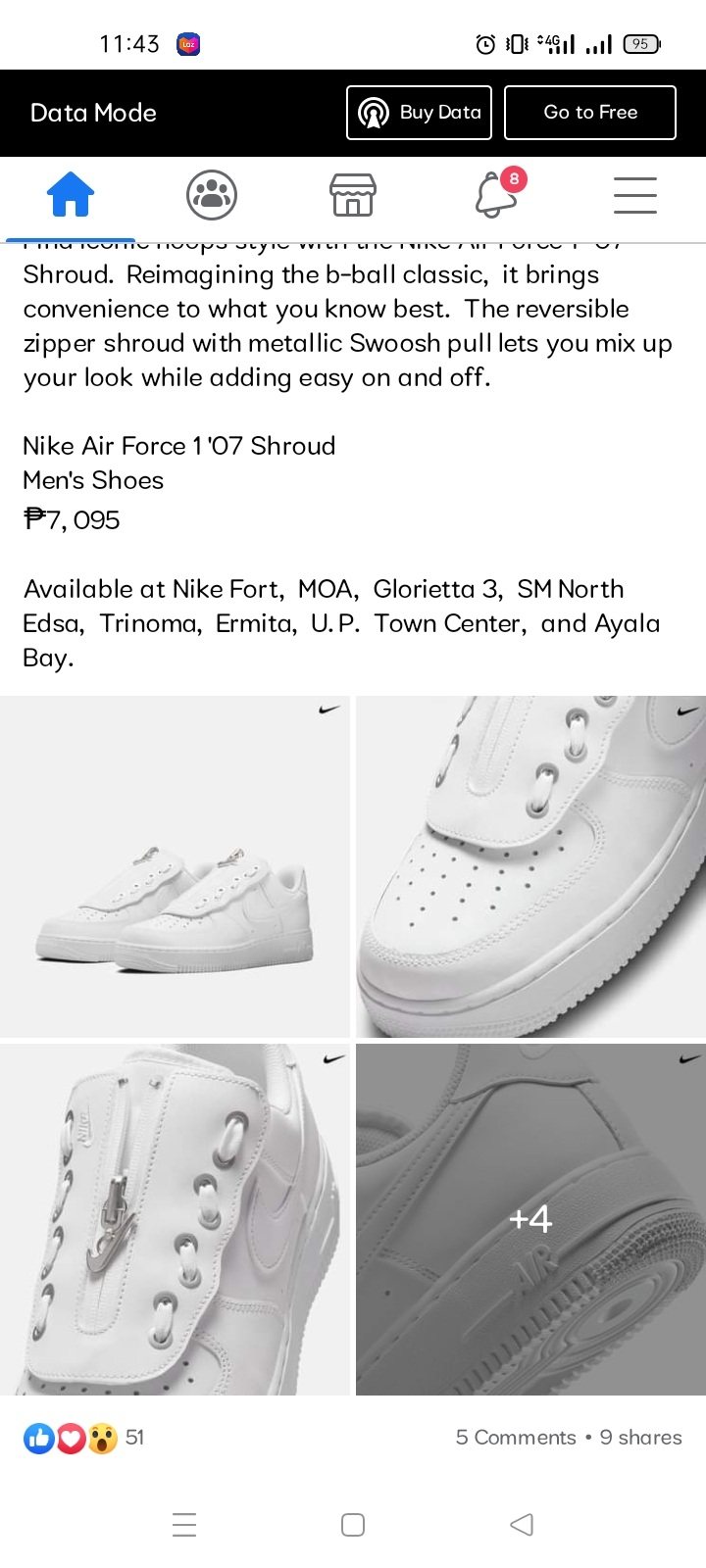Tap the Go to Free button
706x1568 pixels.
coord(589,113)
